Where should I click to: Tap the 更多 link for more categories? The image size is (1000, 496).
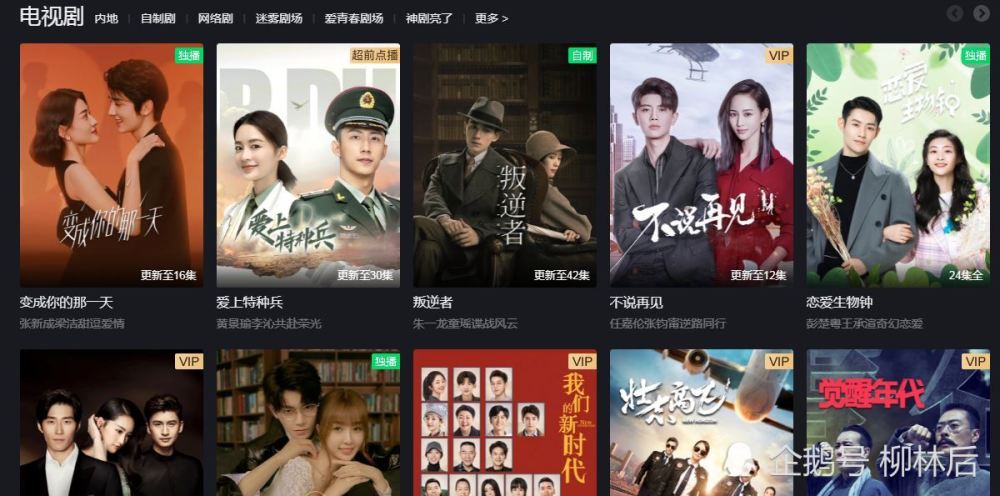pyautogui.click(x=491, y=18)
